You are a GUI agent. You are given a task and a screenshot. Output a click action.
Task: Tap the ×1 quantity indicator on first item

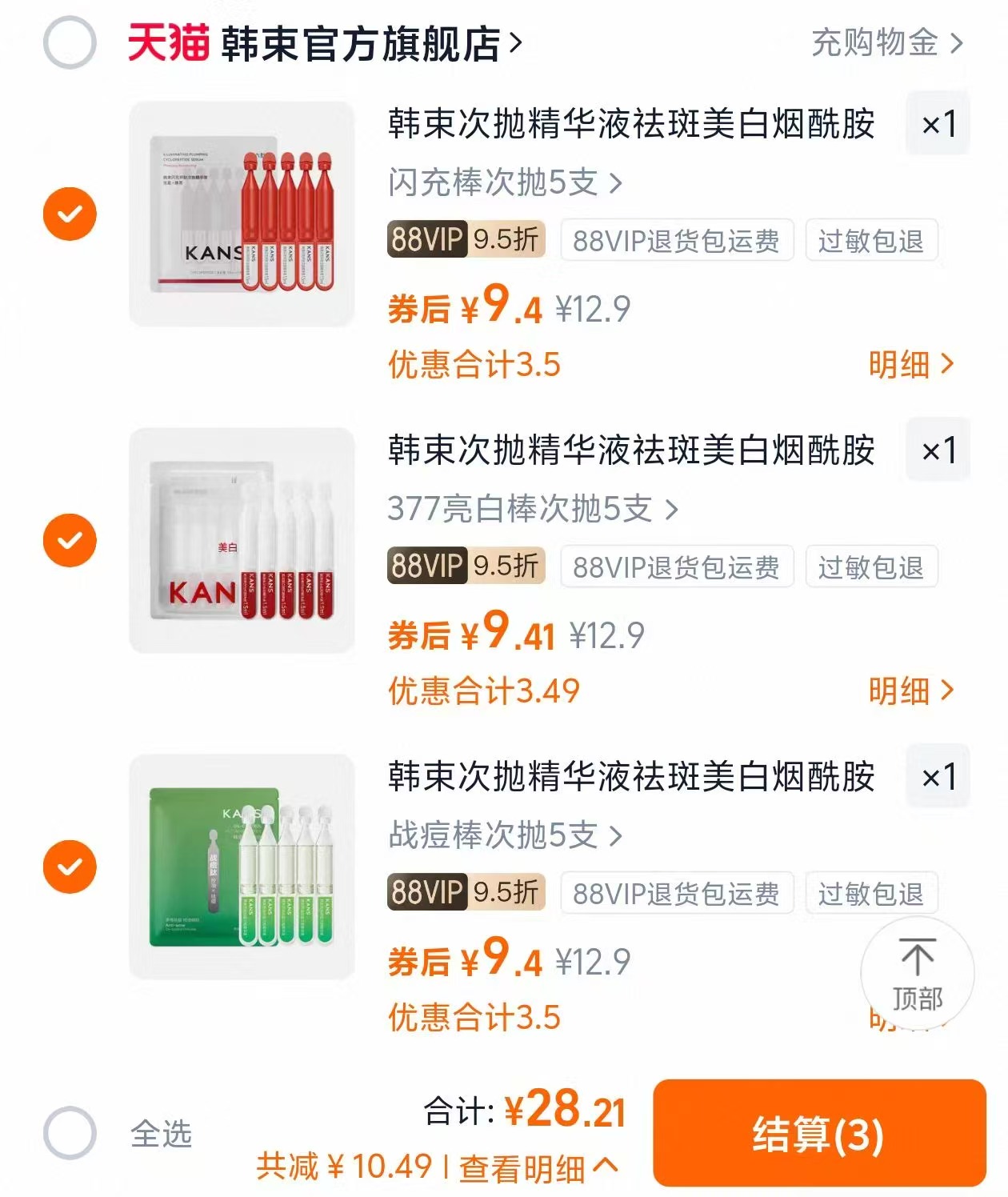[938, 126]
